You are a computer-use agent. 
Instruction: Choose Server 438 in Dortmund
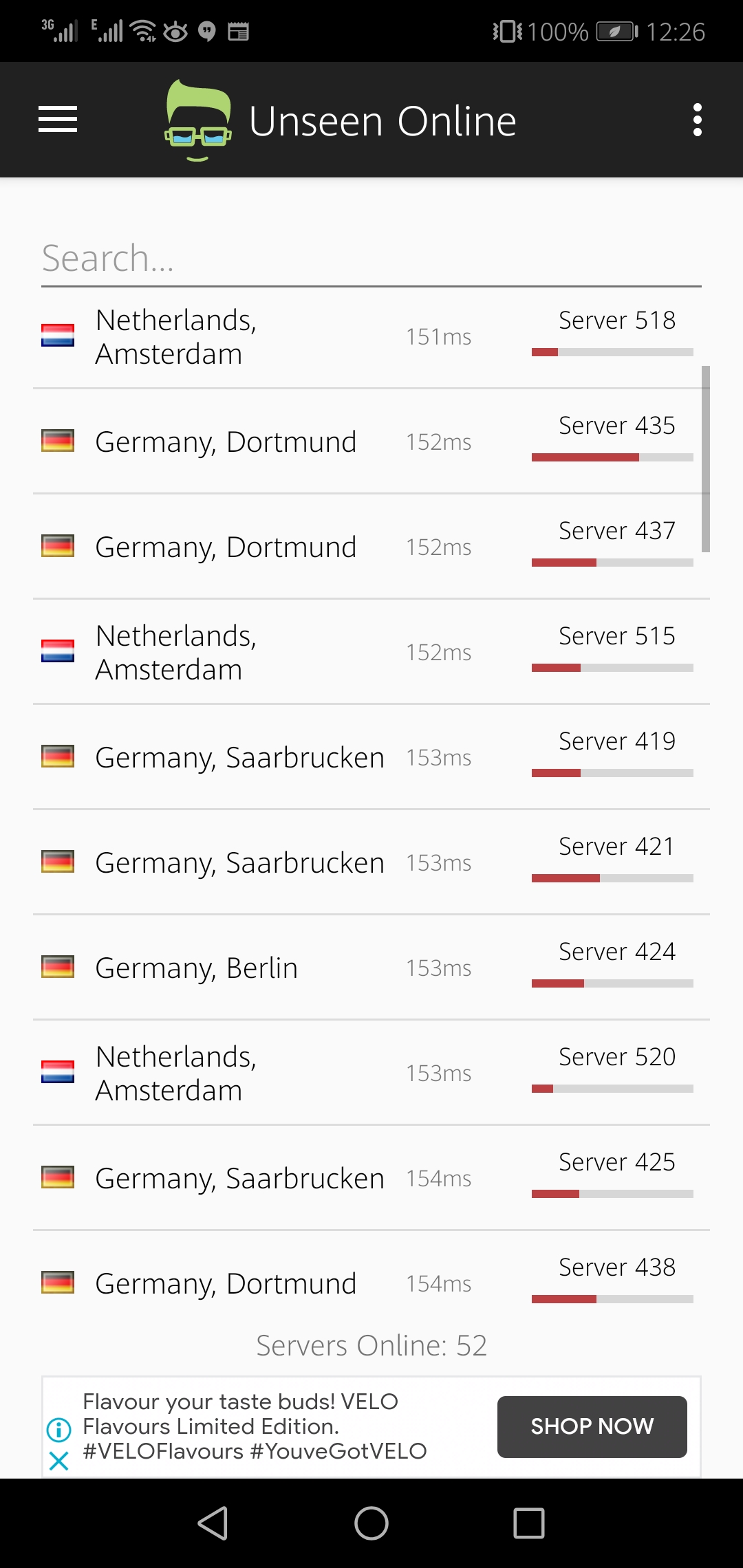(x=371, y=1283)
